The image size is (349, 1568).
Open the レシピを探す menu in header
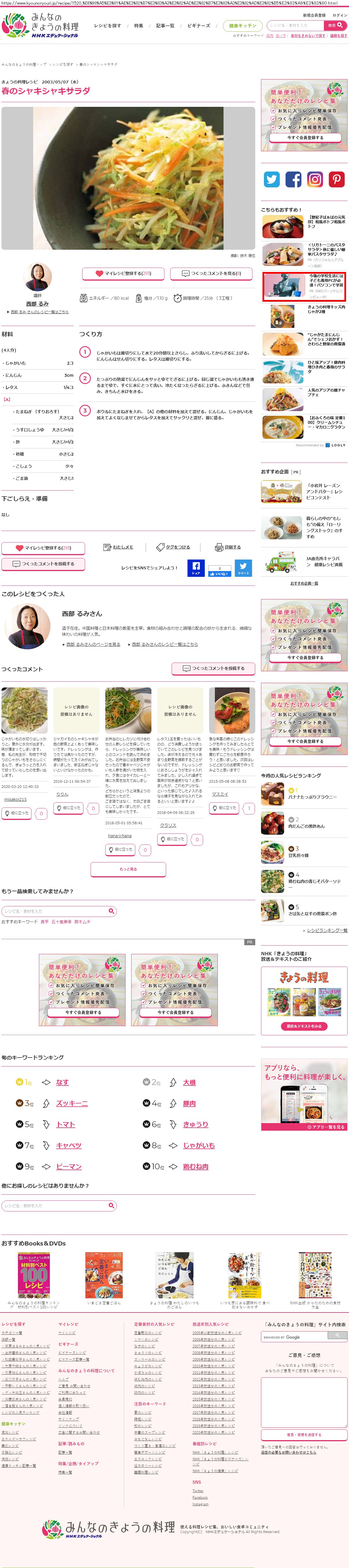107,26
